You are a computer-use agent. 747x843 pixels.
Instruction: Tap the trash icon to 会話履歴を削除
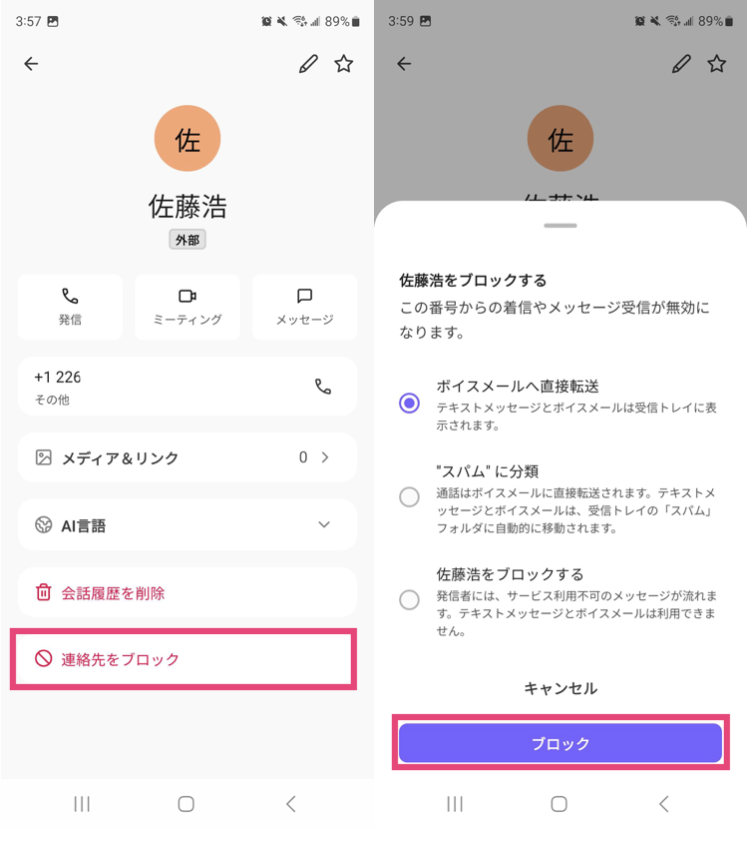(43, 591)
